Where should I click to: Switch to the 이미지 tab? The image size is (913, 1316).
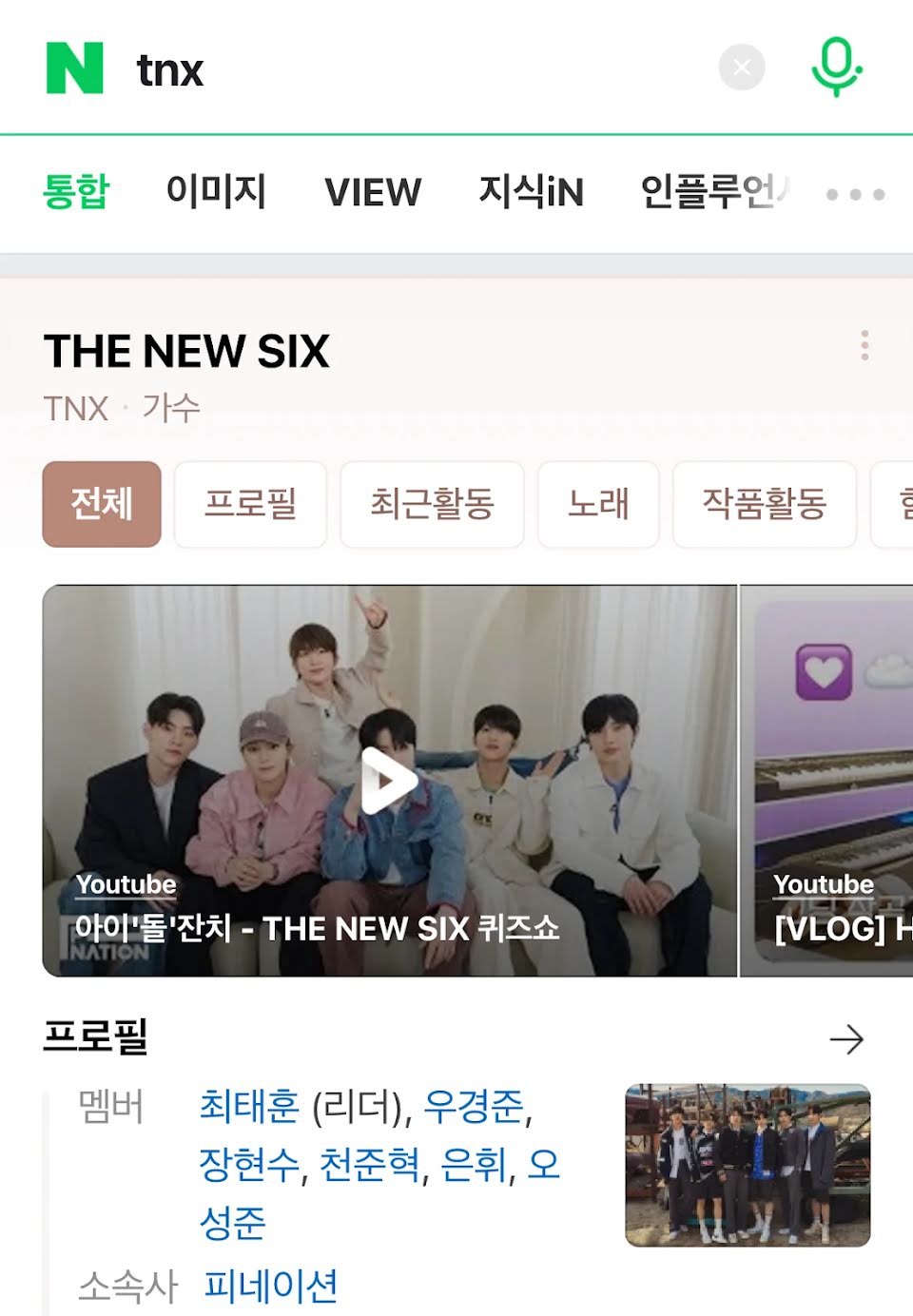(x=216, y=192)
